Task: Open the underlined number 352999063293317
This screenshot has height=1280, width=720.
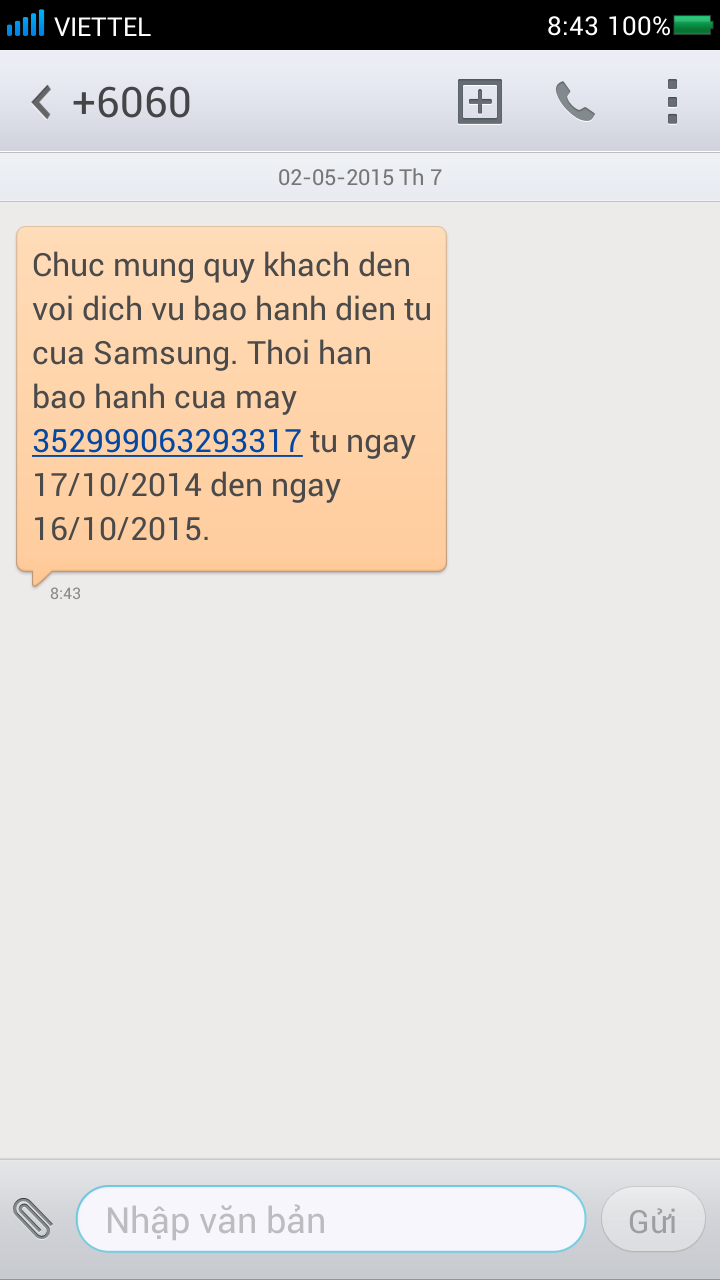Action: pos(167,441)
